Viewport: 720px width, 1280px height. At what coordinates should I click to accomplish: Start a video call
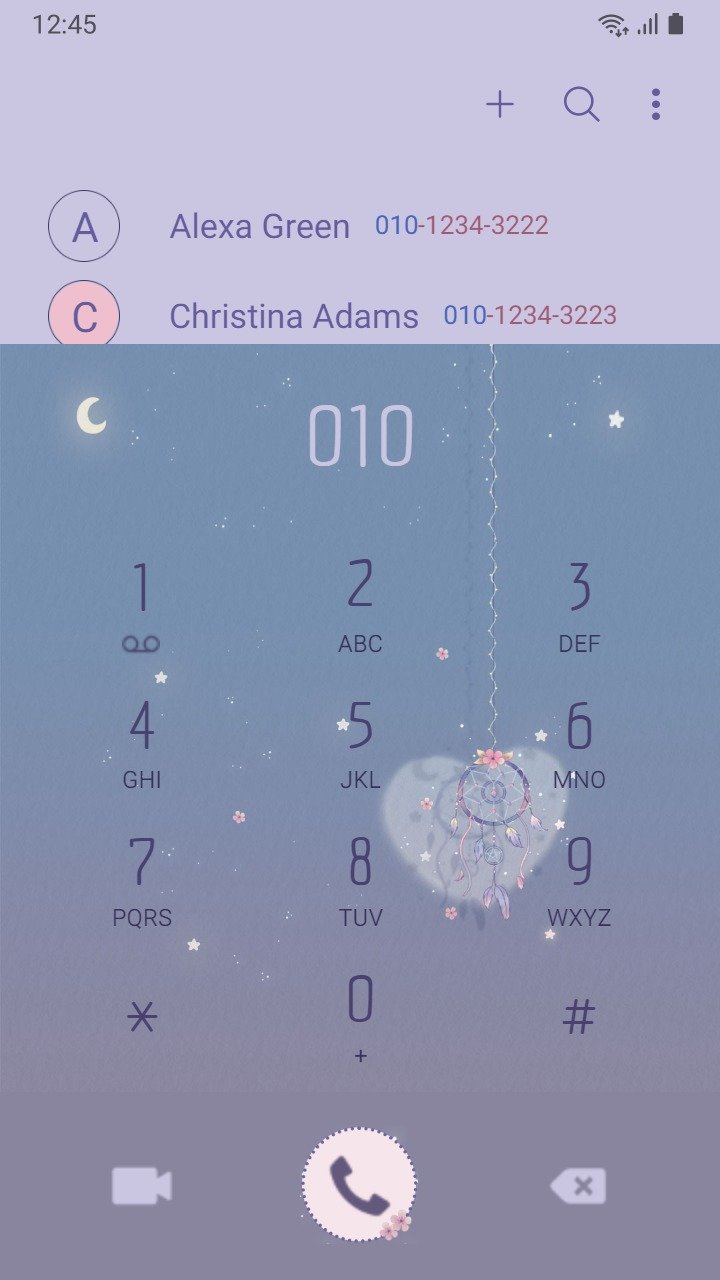point(141,1186)
